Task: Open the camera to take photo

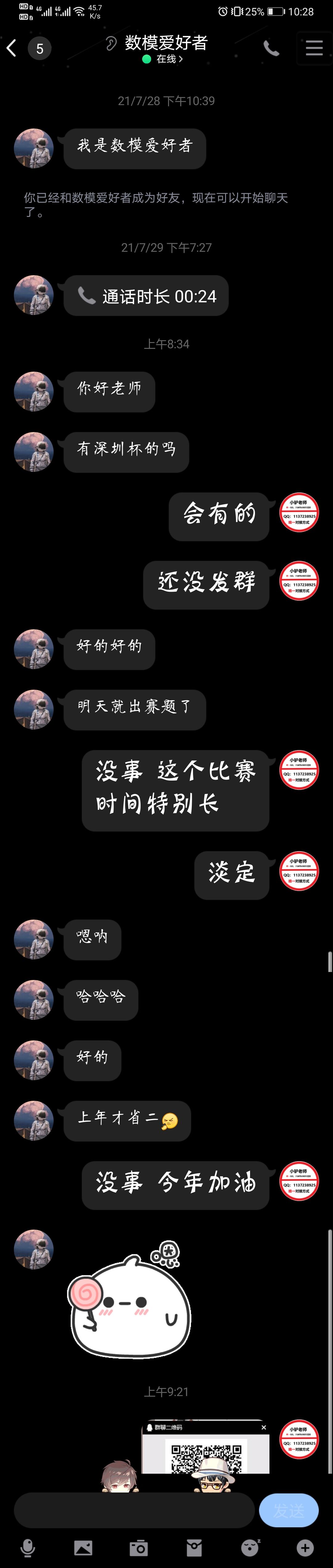Action: point(139,1547)
